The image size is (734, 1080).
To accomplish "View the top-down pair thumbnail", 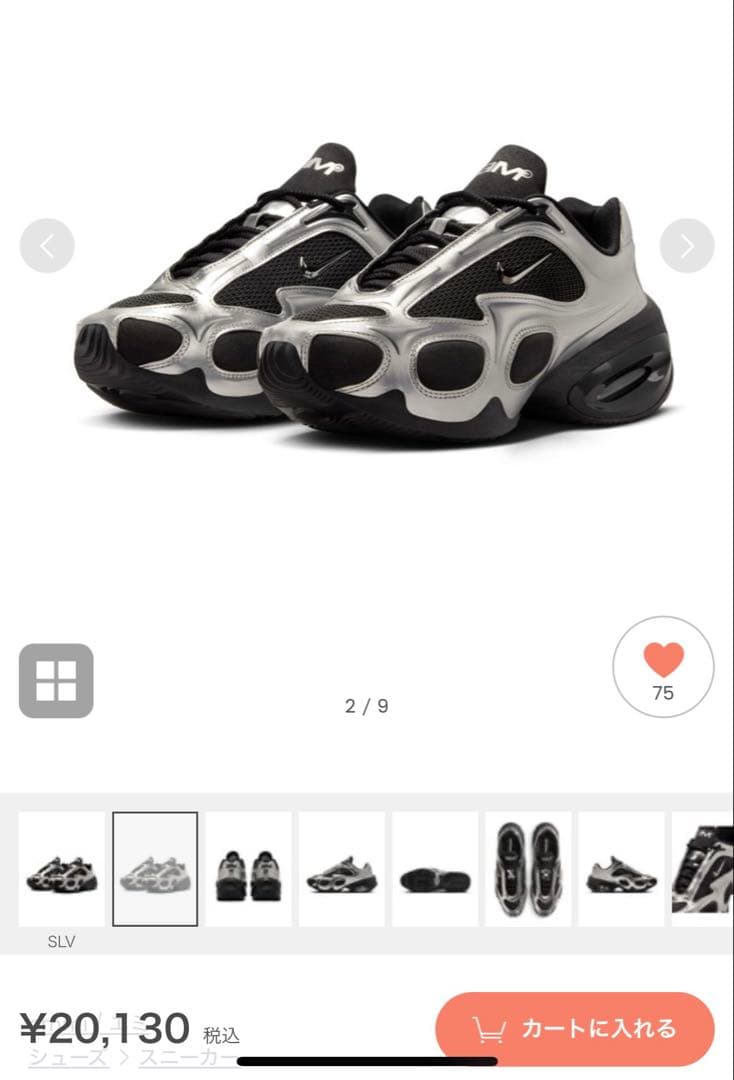I will pos(528,869).
